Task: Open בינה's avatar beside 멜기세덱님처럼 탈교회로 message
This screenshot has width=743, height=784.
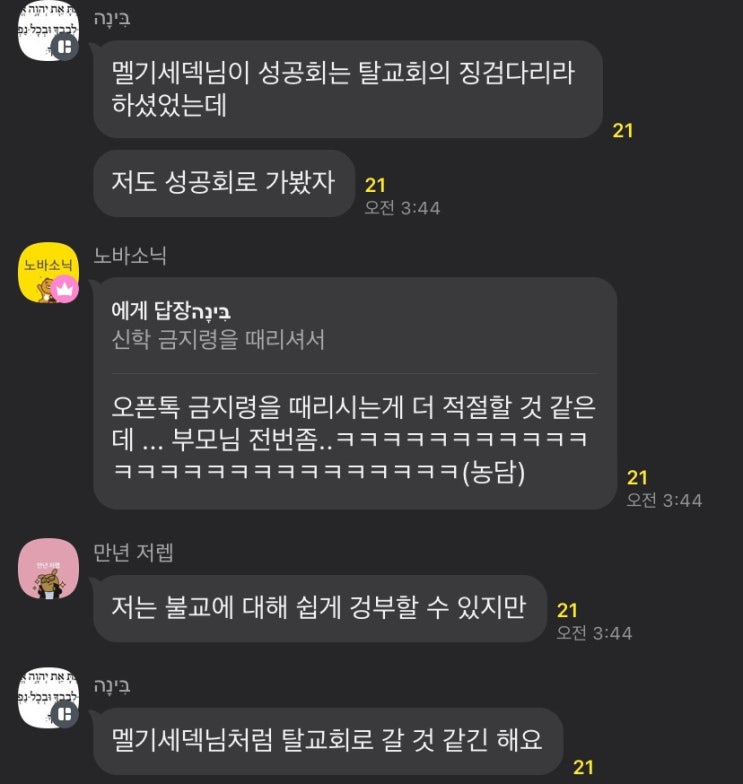Action: (x=48, y=699)
